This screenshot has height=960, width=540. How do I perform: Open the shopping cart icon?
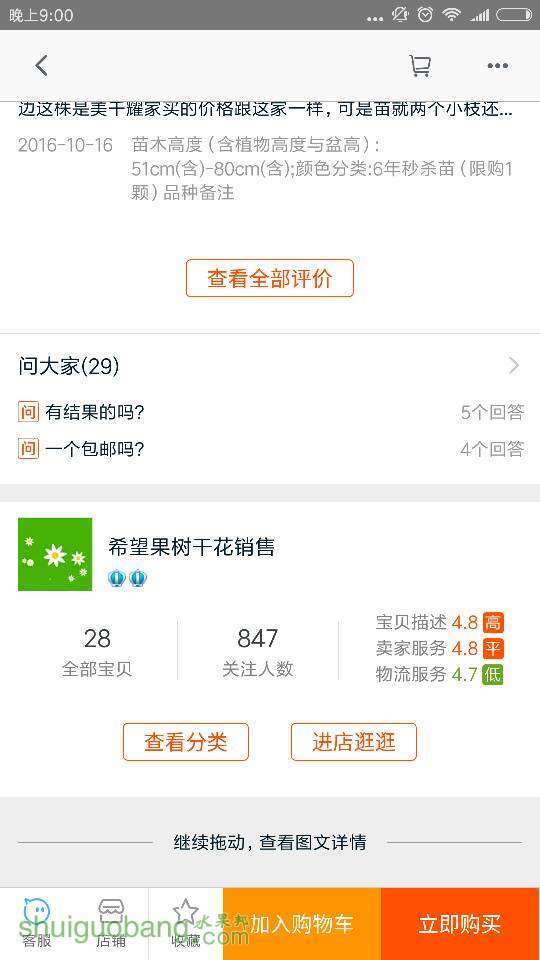[x=420, y=66]
